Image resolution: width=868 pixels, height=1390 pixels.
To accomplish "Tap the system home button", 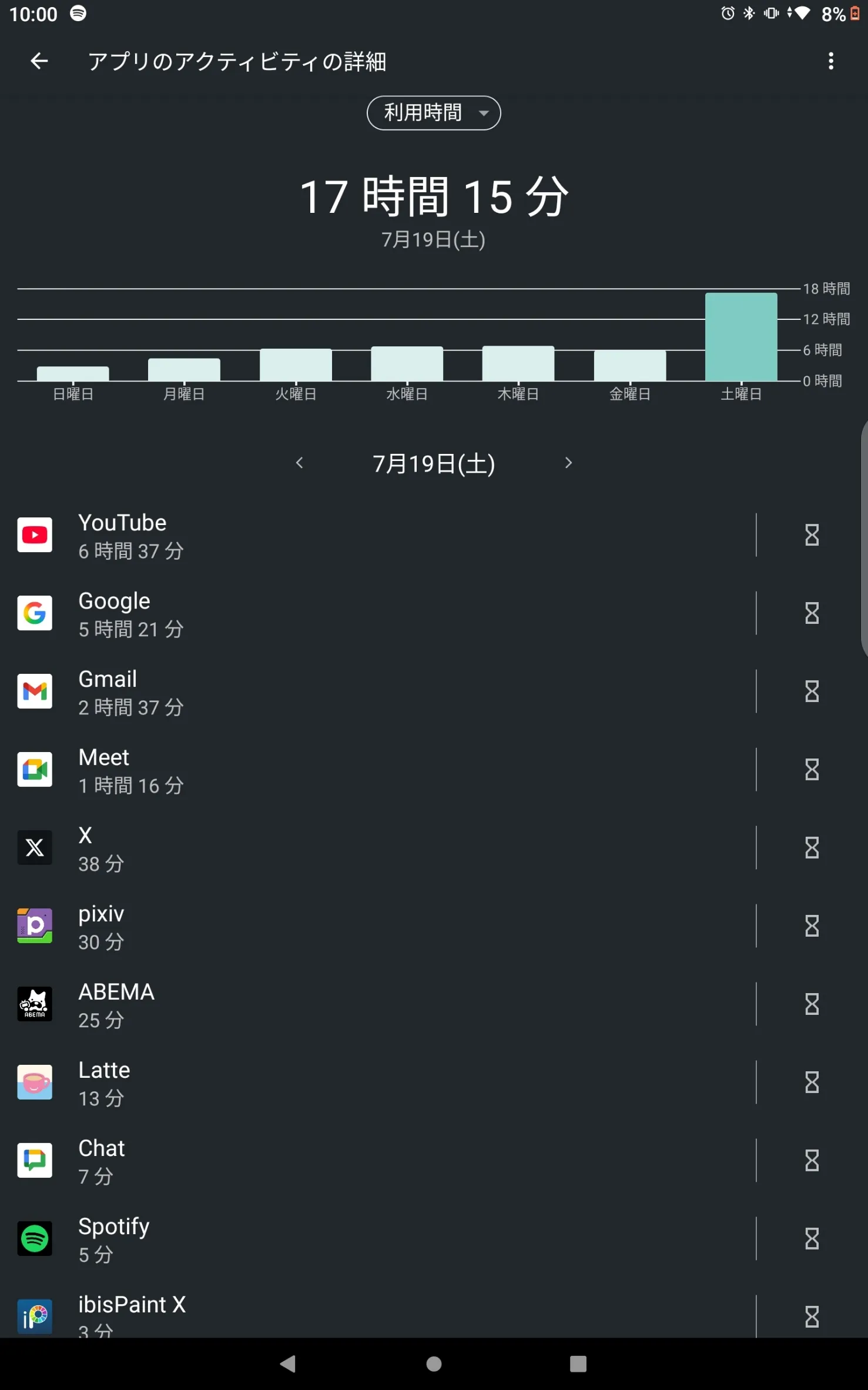I will [434, 1364].
